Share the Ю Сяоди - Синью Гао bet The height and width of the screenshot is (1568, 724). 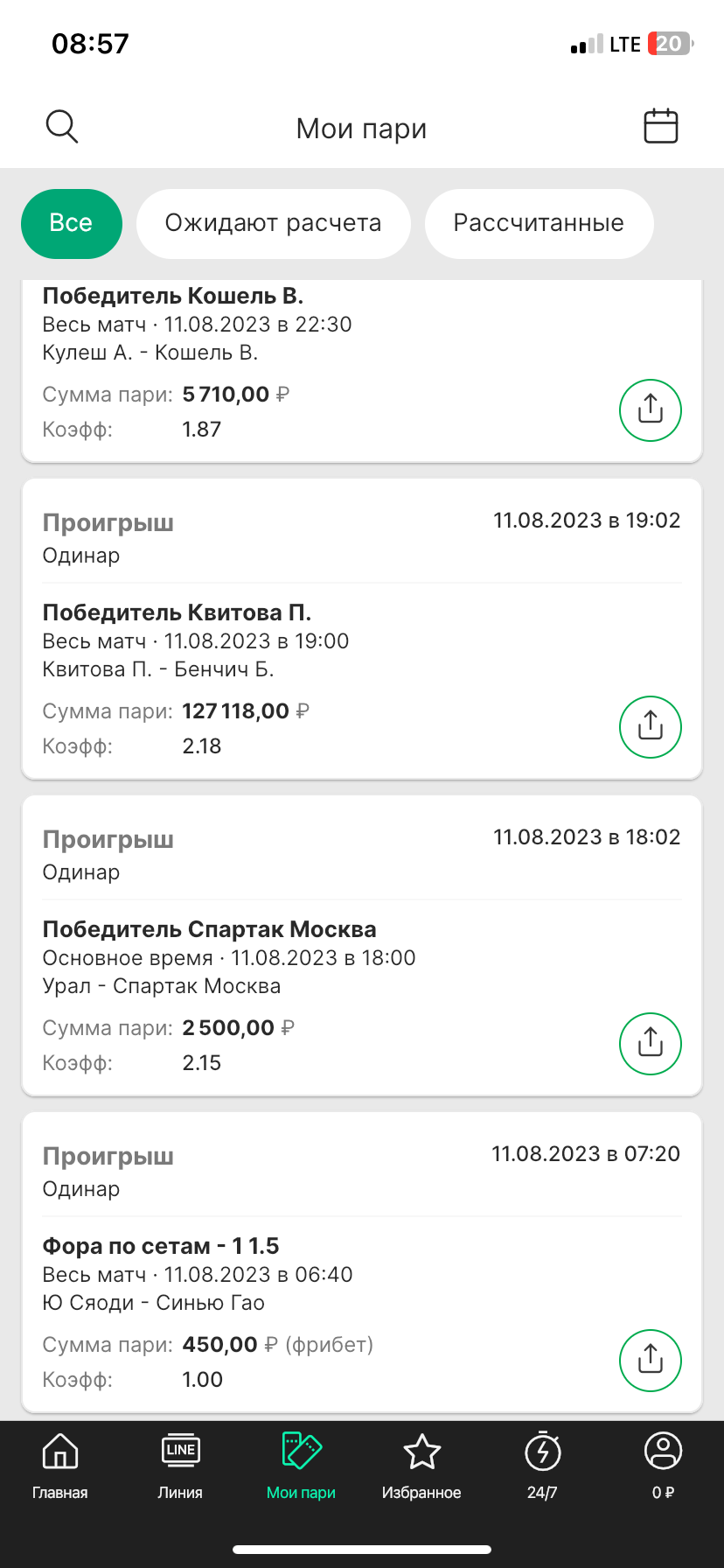[650, 1361]
